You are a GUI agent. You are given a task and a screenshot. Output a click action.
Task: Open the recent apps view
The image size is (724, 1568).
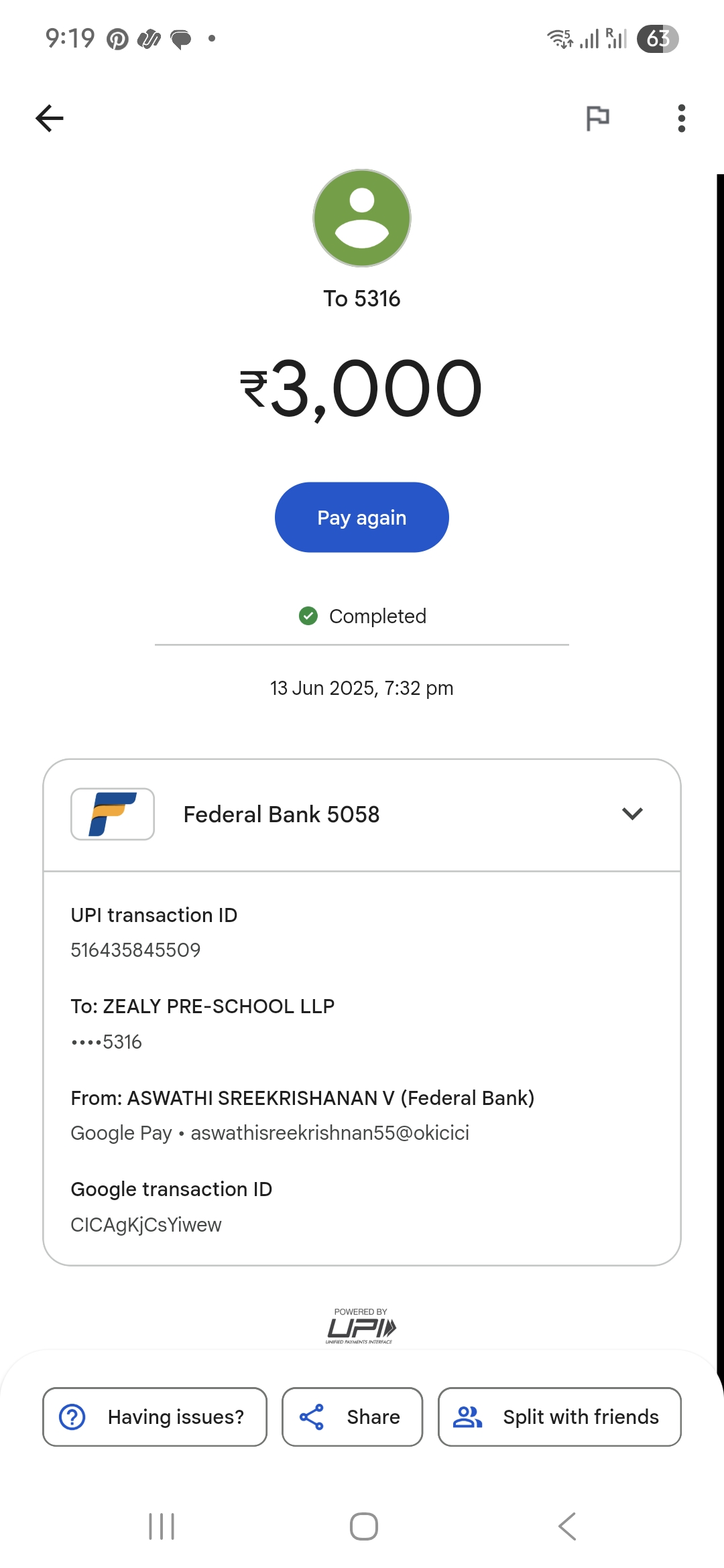(162, 1526)
